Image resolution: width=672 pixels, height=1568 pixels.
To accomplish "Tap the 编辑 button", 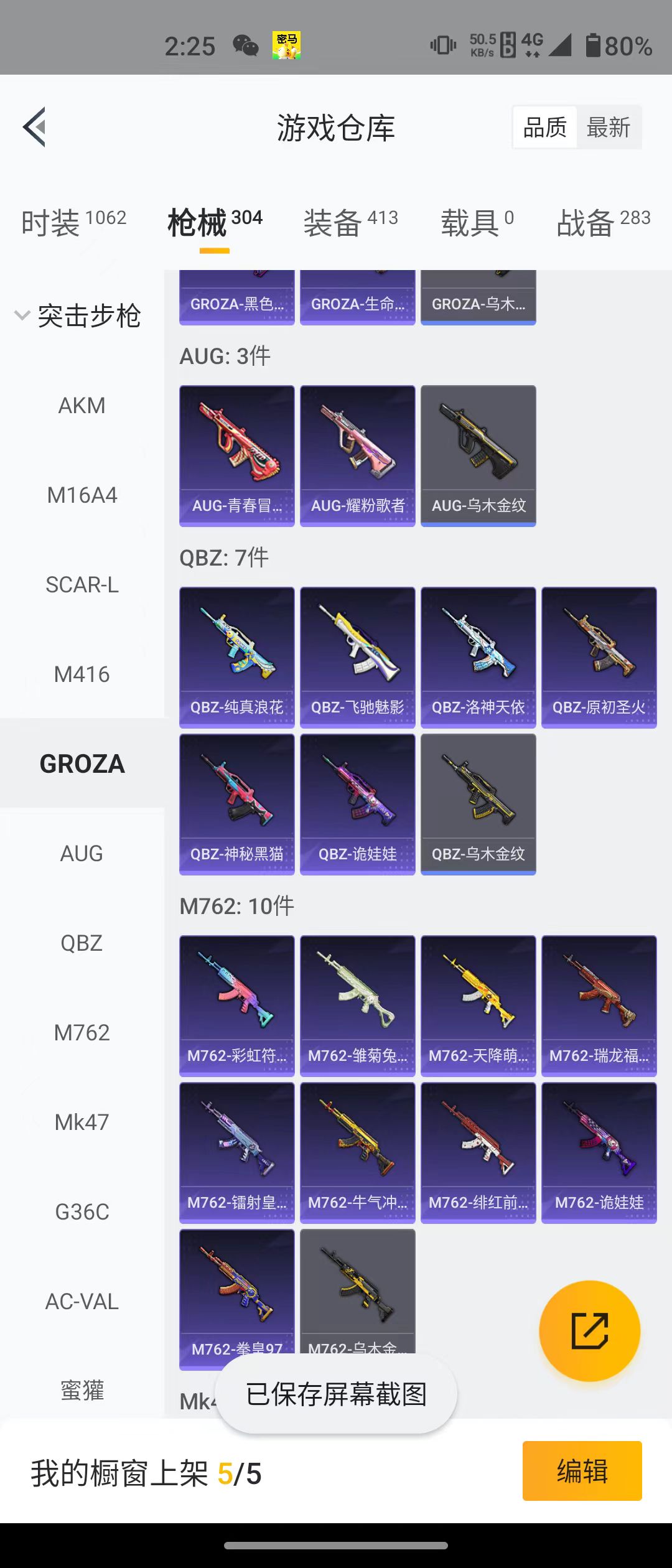I will click(x=582, y=1471).
